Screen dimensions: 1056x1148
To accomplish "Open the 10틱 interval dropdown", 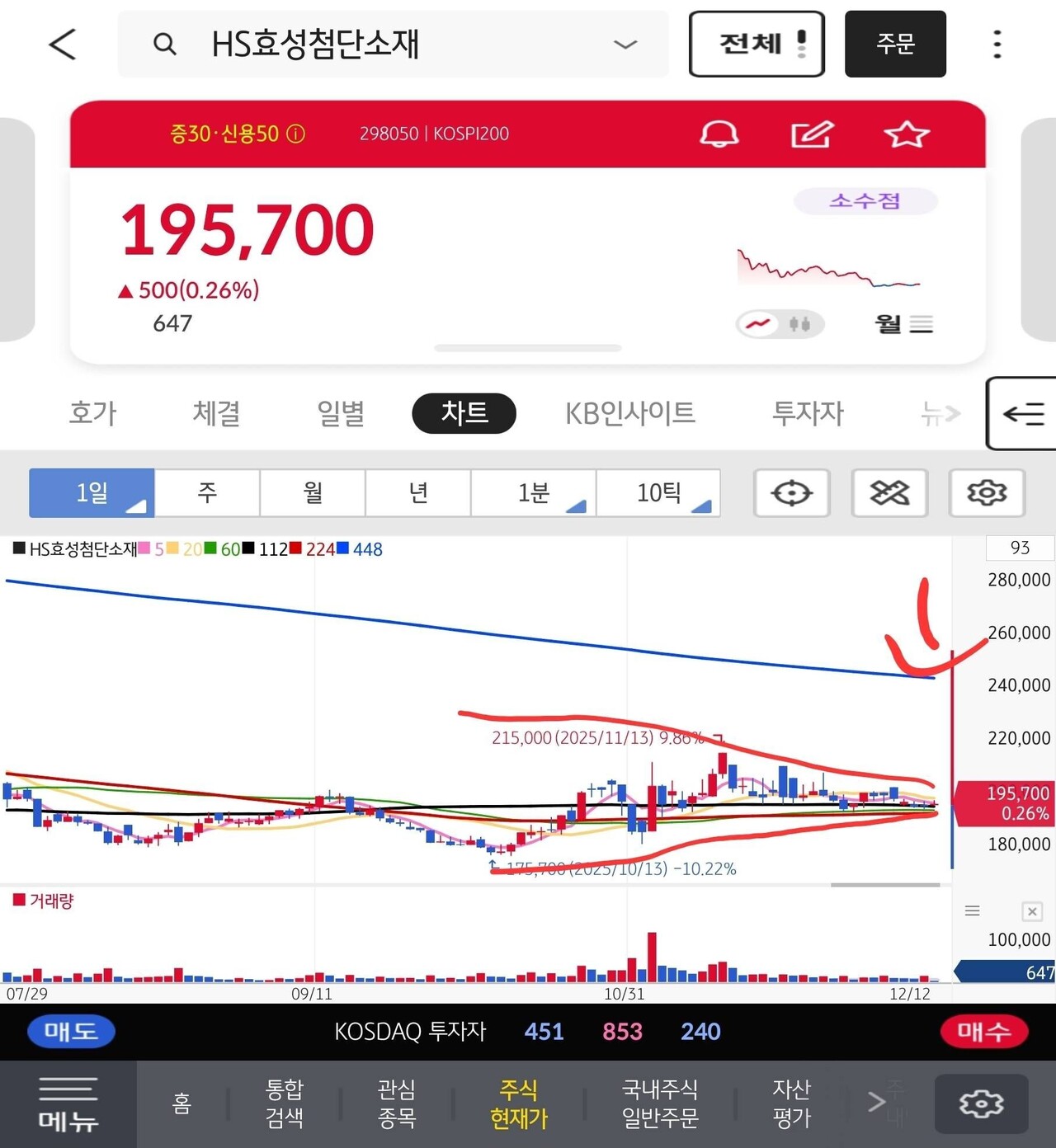I will tap(658, 492).
